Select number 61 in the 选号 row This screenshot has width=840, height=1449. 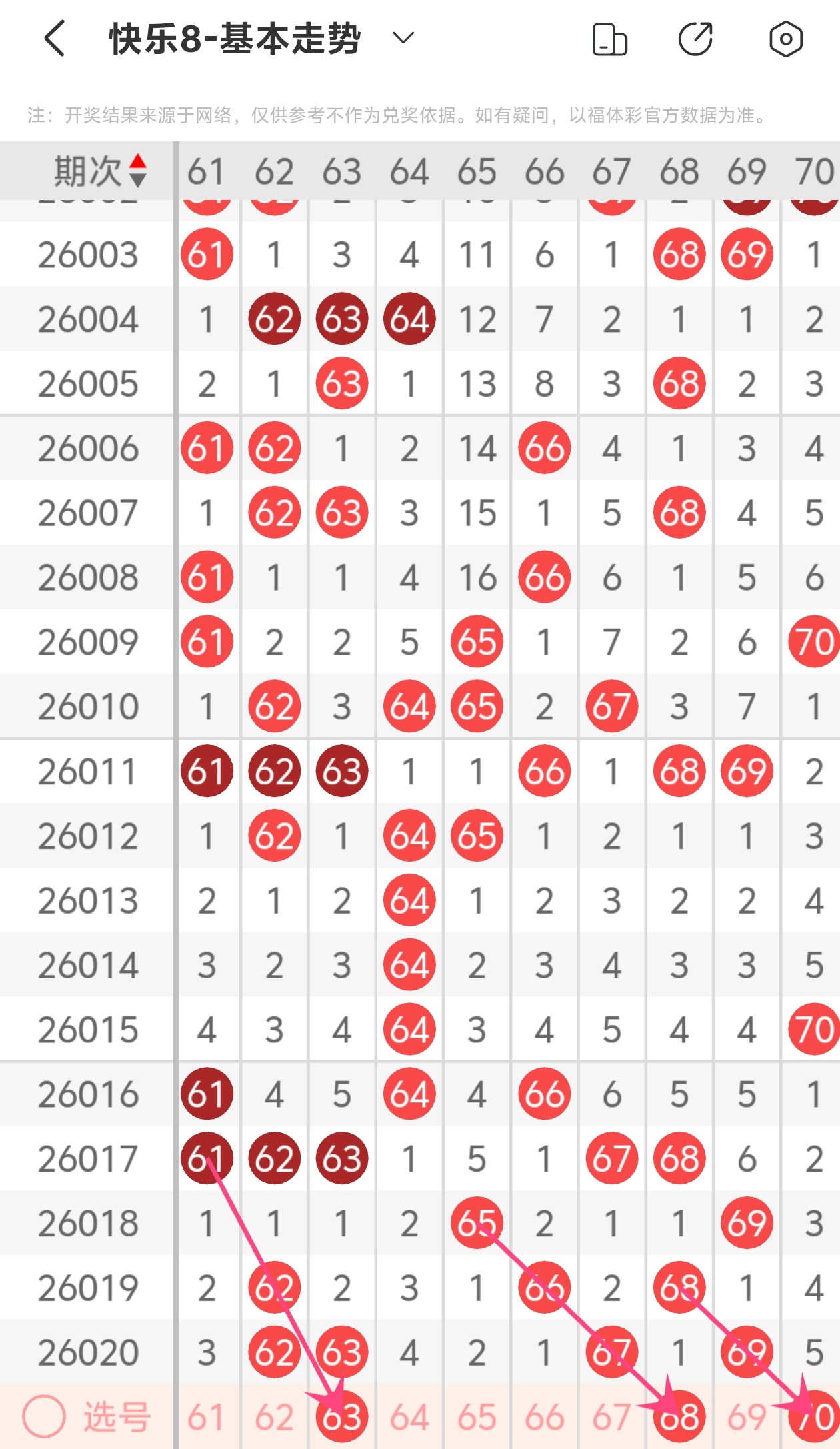[206, 1417]
